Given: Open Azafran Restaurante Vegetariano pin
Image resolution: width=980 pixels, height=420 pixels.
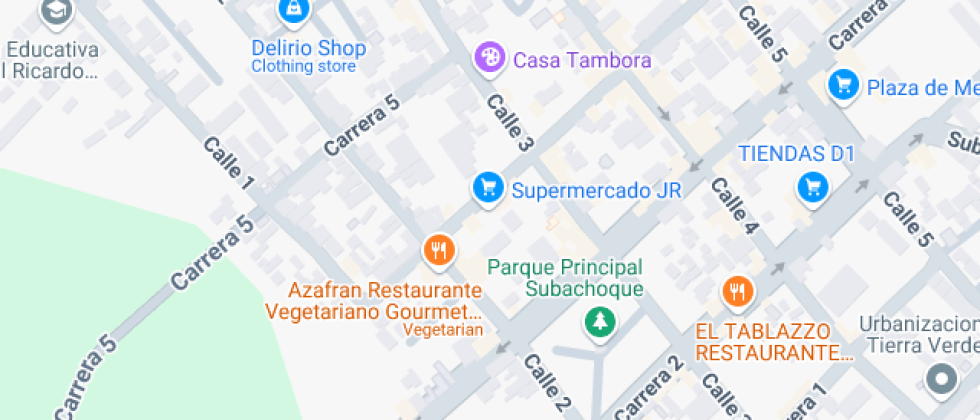Looking at the screenshot, I should point(438,250).
